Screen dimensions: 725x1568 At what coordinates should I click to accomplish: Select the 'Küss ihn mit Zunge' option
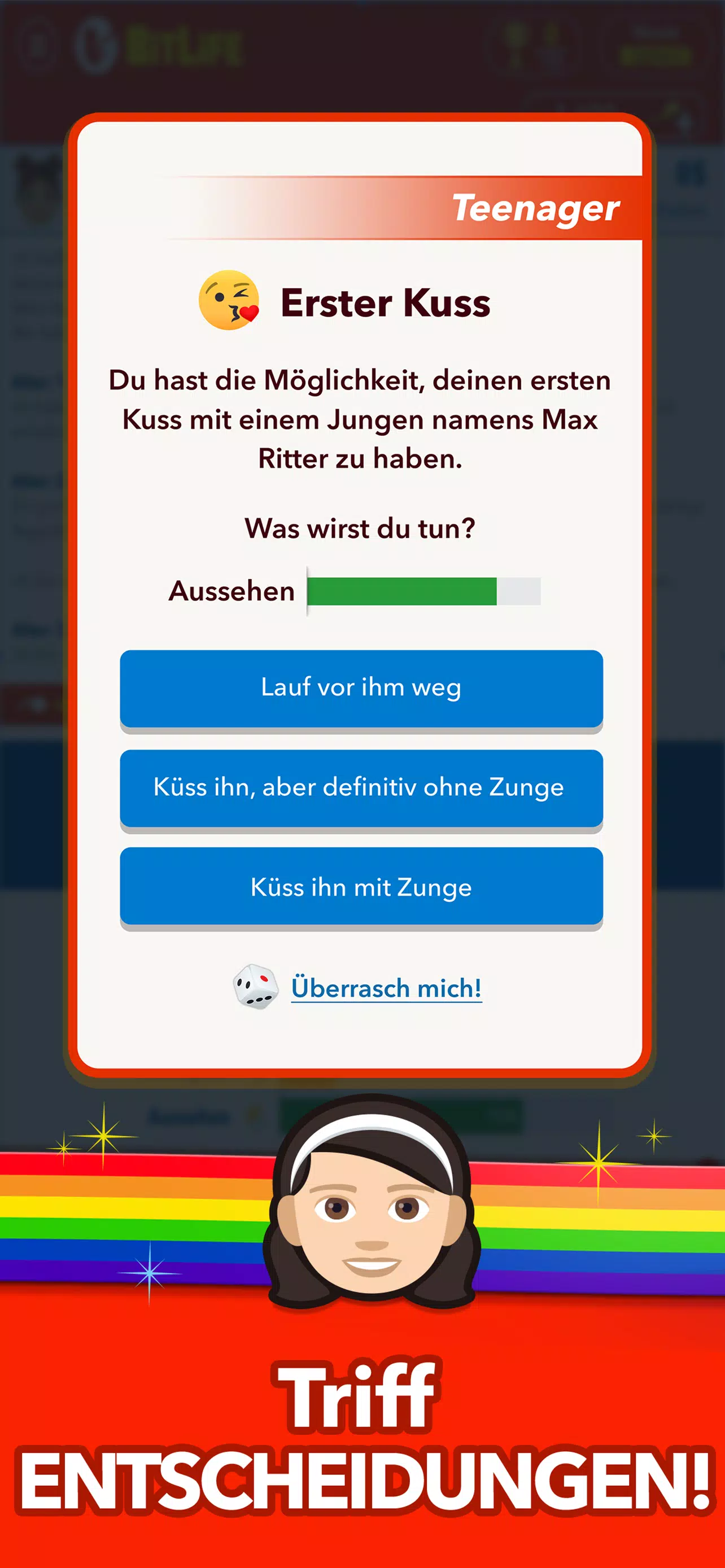(x=361, y=888)
